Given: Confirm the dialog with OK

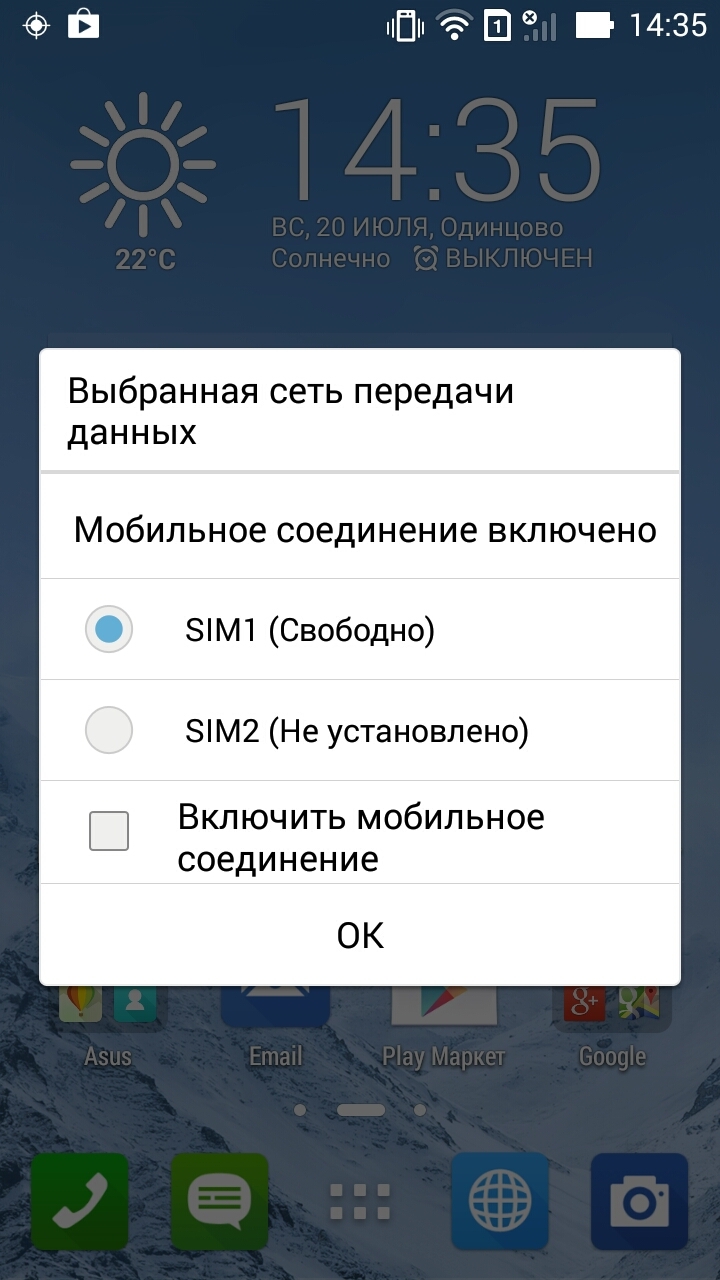Looking at the screenshot, I should pyautogui.click(x=360, y=935).
